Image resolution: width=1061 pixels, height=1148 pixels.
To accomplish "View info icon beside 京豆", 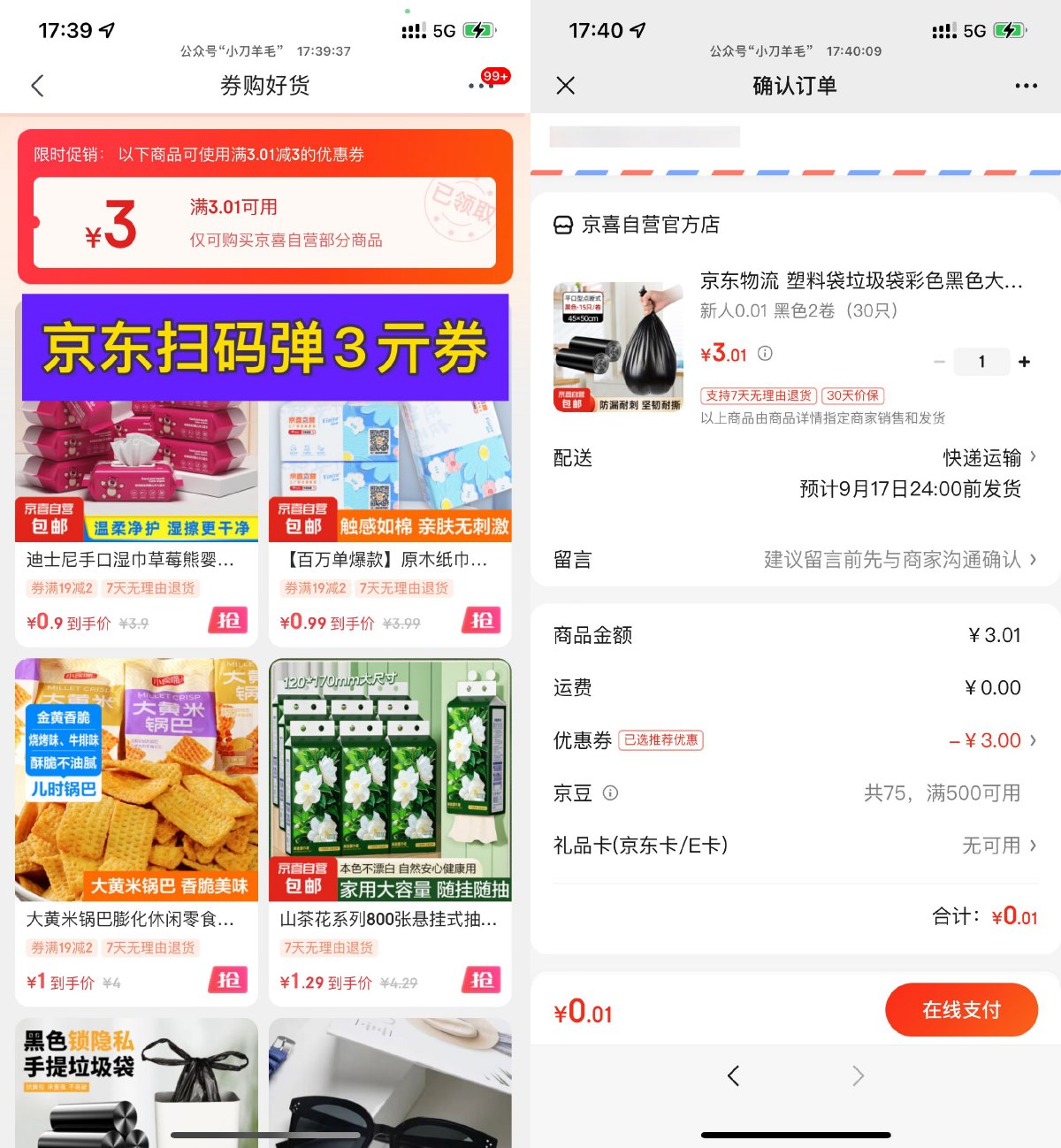I will pos(610,793).
